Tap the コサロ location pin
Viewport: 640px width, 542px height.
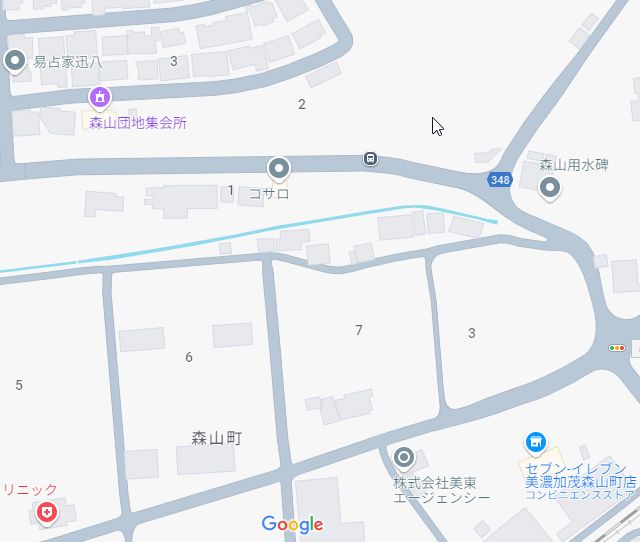[280, 168]
